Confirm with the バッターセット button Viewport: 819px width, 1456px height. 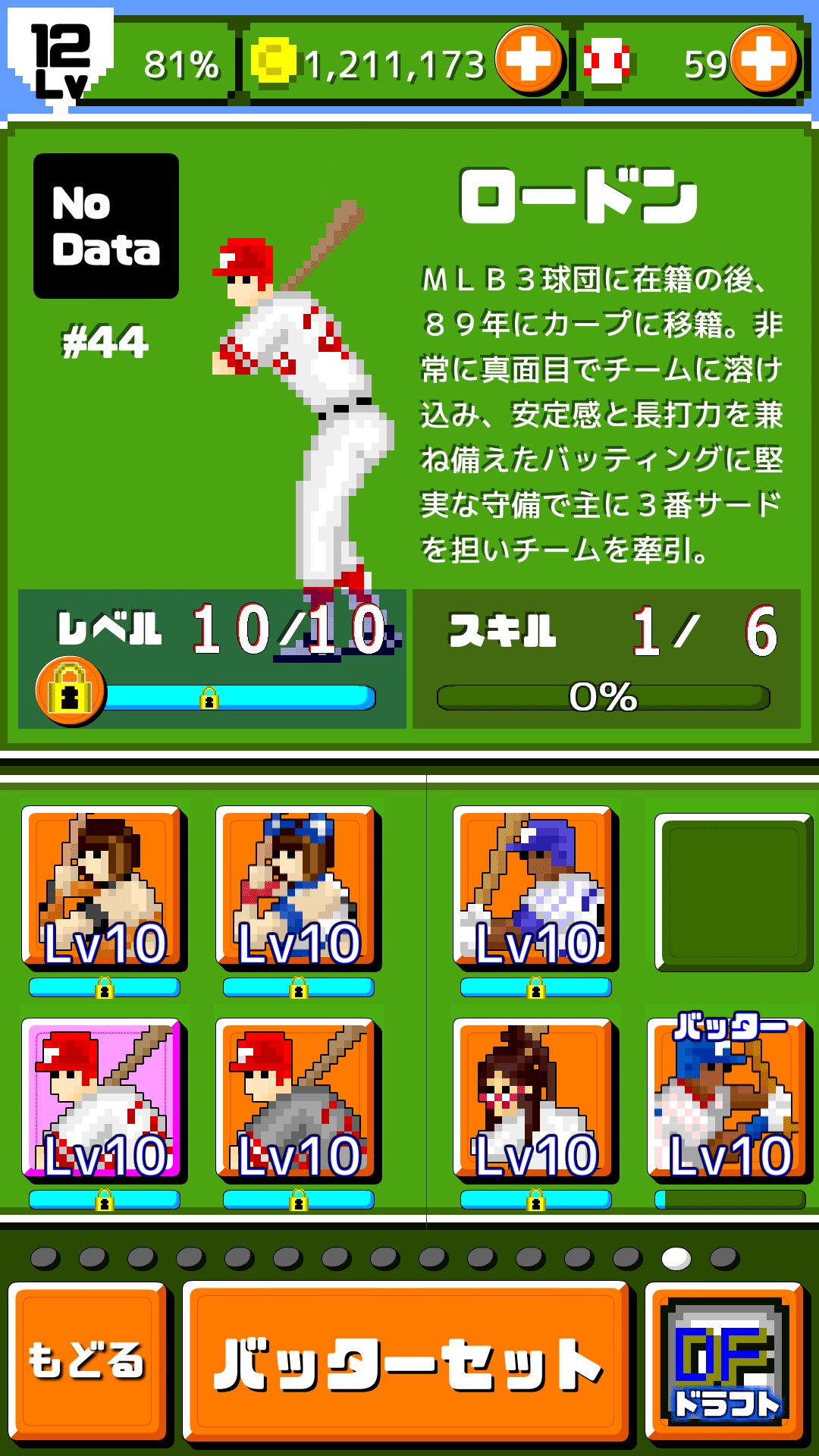click(407, 1361)
